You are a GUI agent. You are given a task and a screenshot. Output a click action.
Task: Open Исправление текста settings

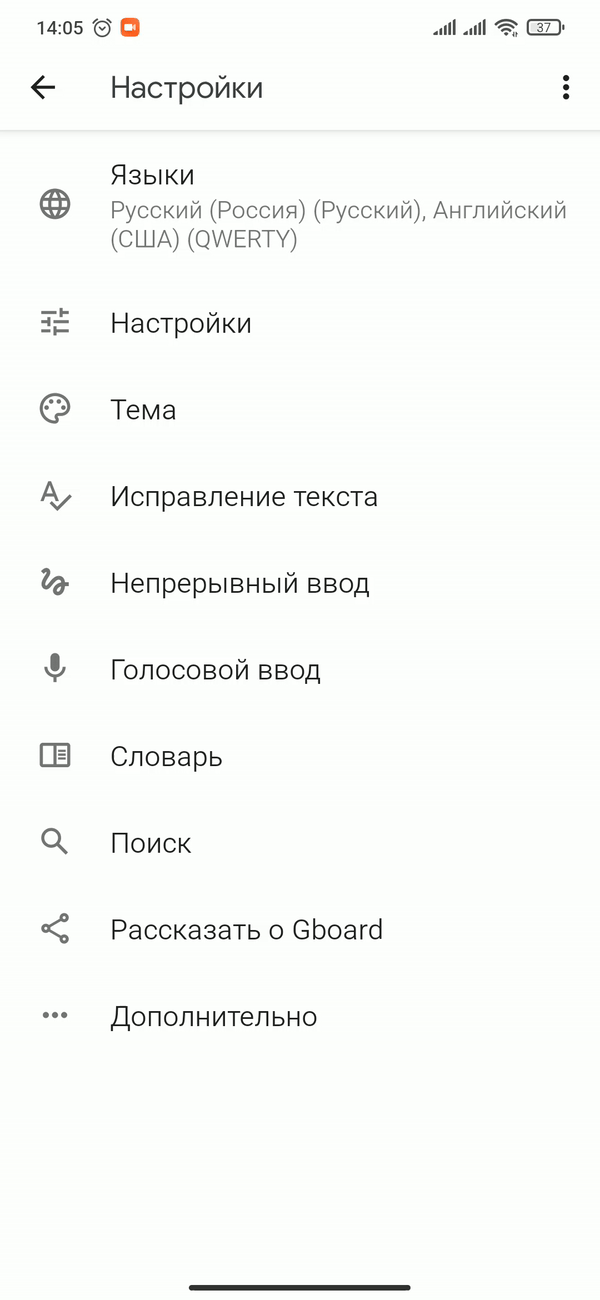[300, 496]
